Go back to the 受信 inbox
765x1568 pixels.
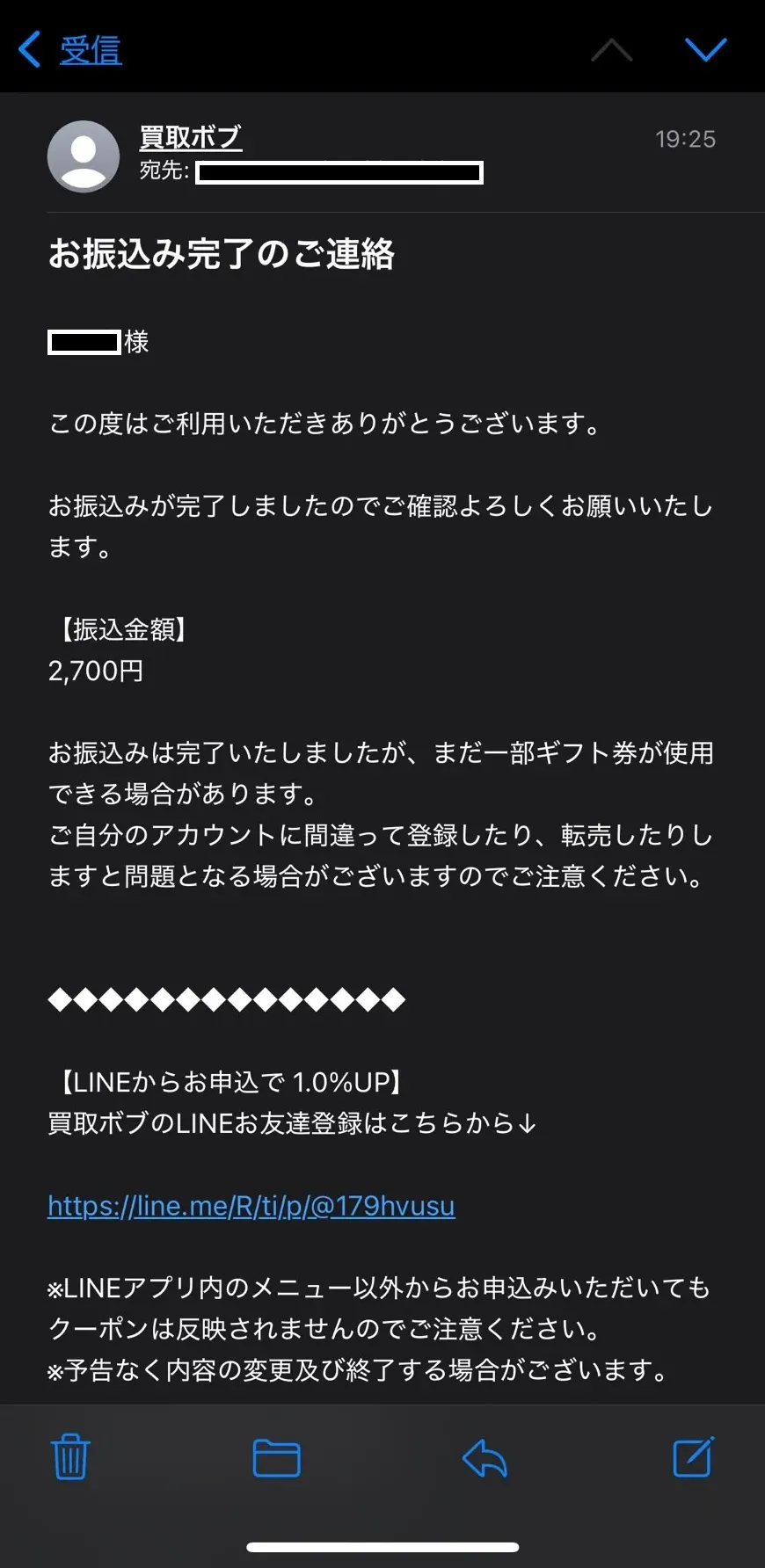pyautogui.click(x=70, y=49)
